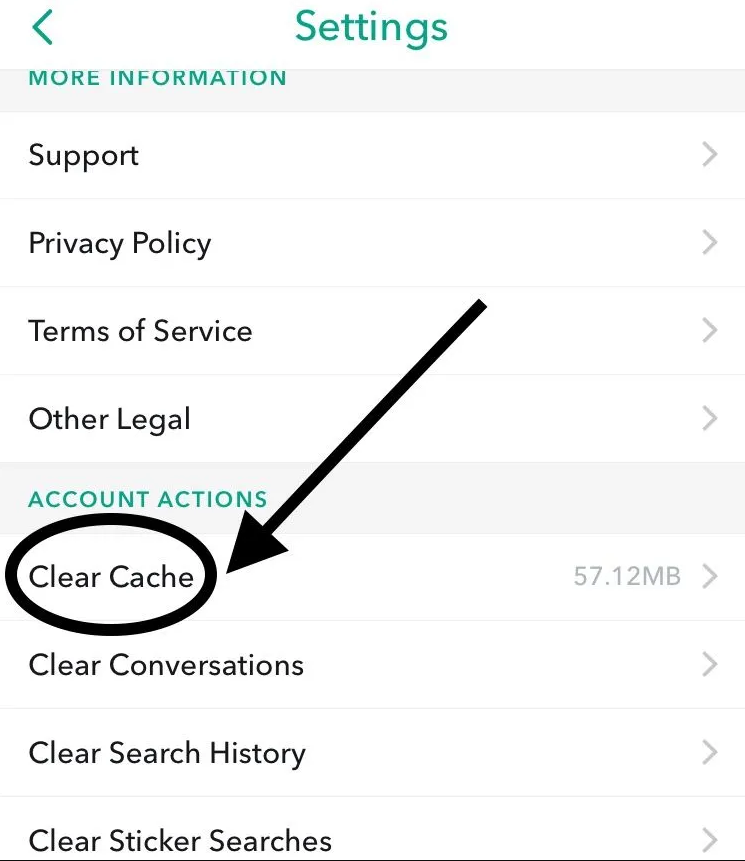Tap the chevron beside Other Legal
Image resolution: width=745 pixels, height=861 pixels.
pyautogui.click(x=710, y=419)
